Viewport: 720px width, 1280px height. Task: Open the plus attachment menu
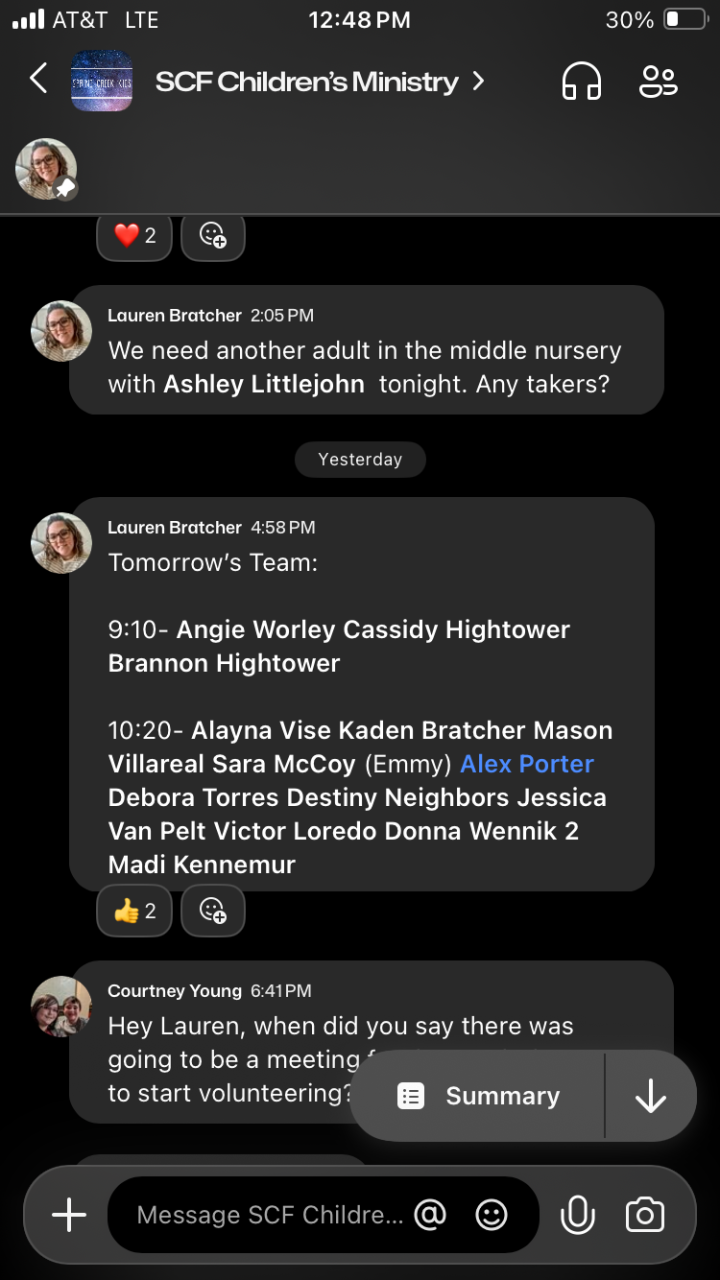pos(69,1215)
